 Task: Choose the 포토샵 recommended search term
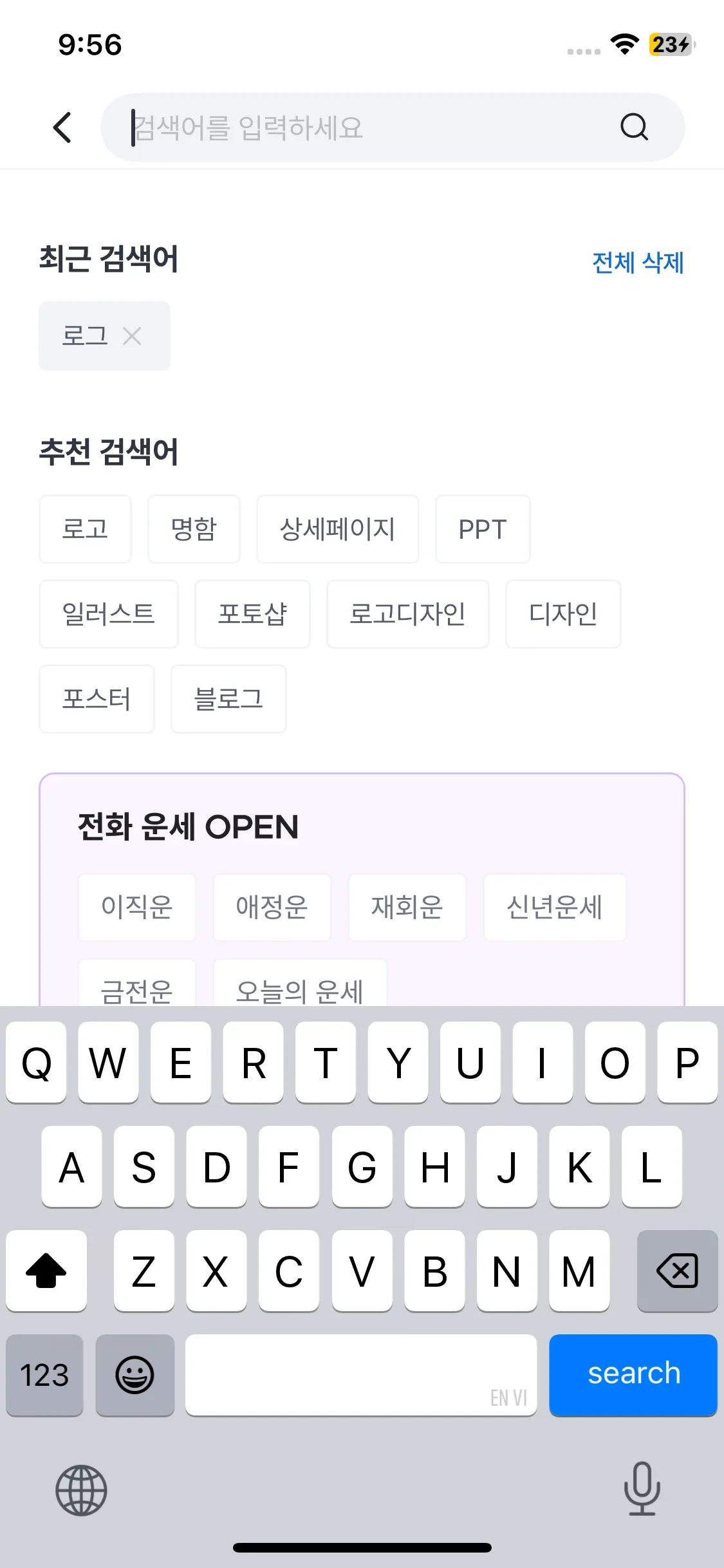click(252, 614)
